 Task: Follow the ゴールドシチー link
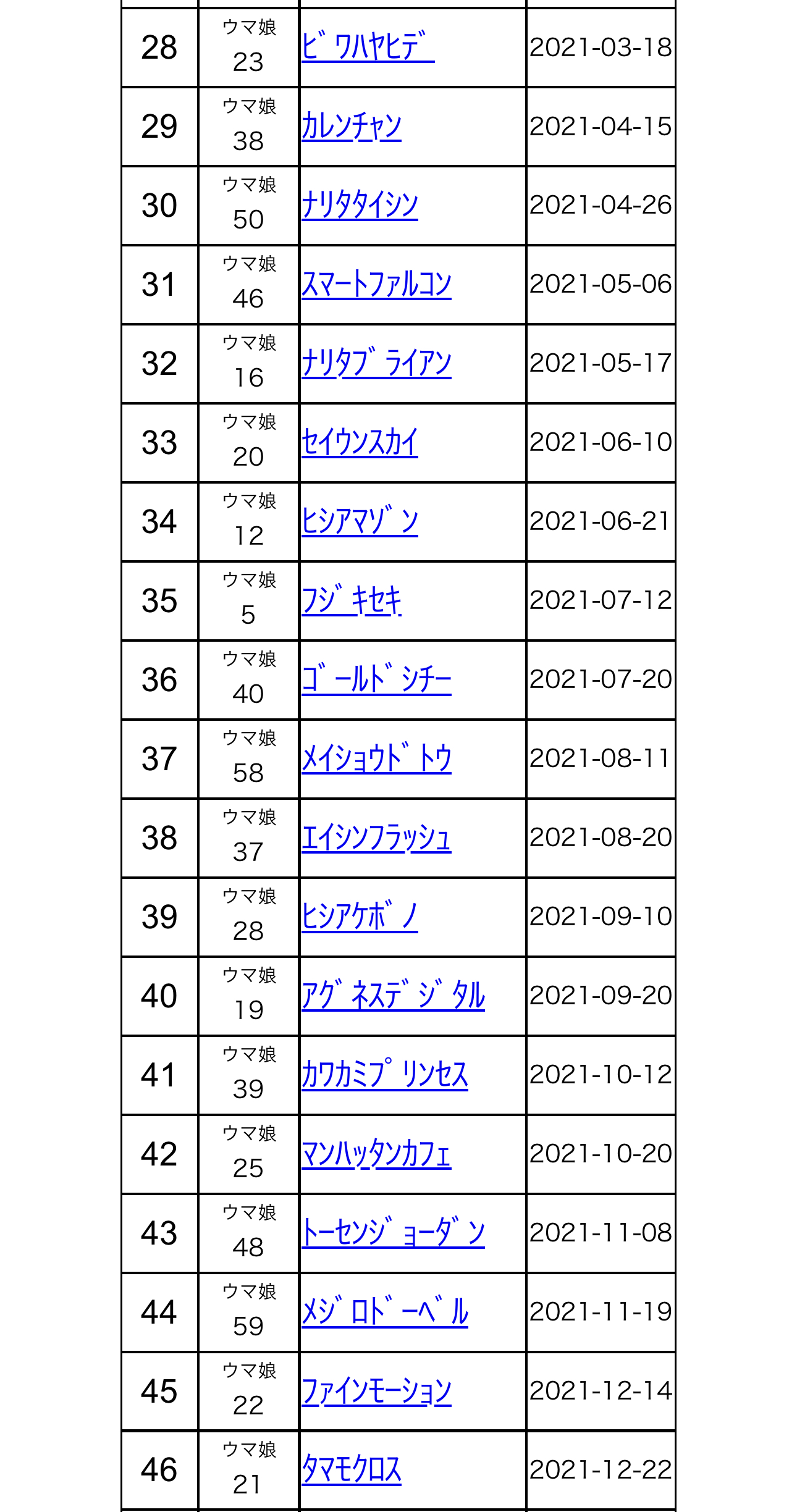(x=376, y=679)
